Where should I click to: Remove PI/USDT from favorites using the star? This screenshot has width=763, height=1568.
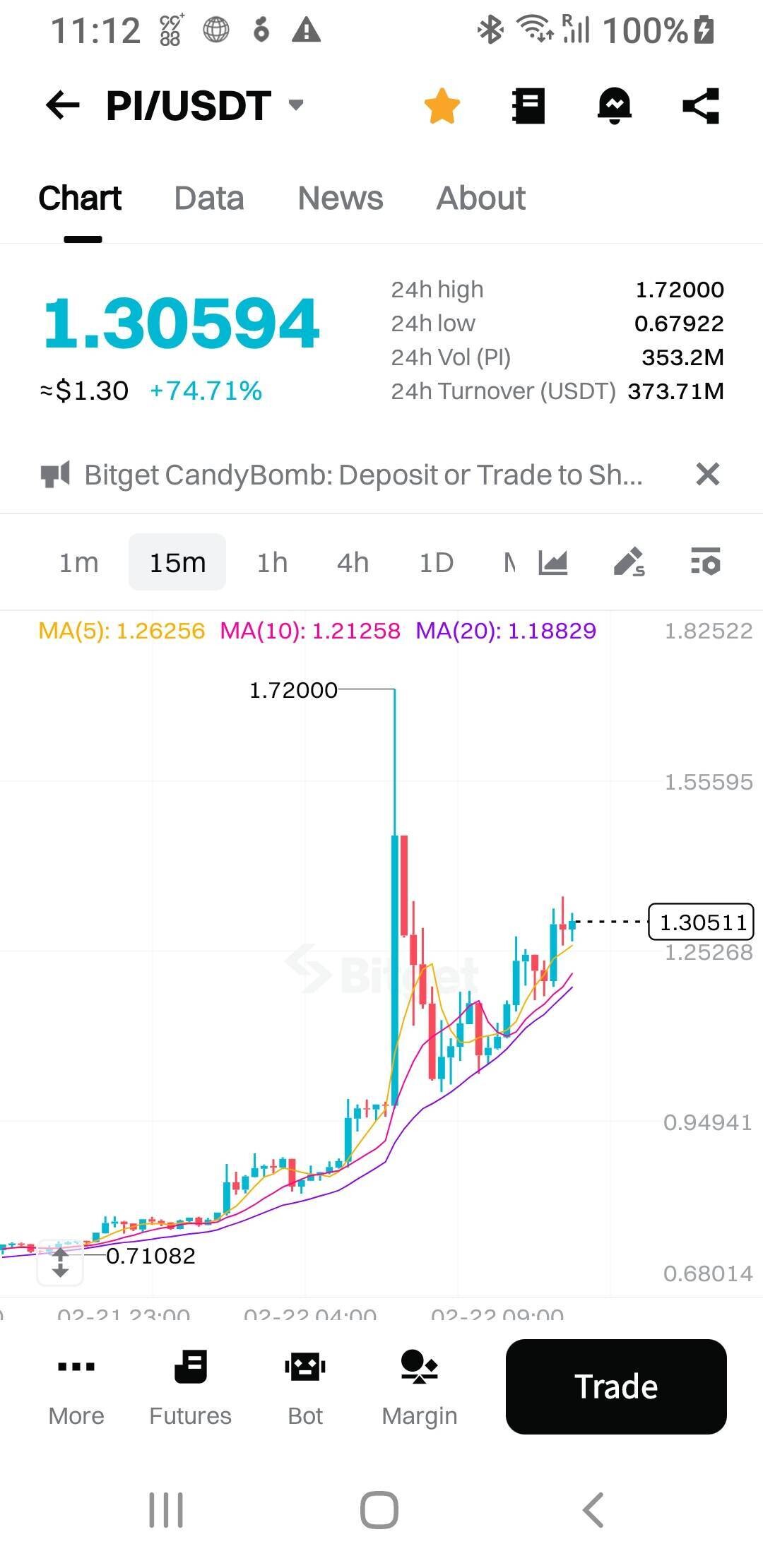click(442, 106)
